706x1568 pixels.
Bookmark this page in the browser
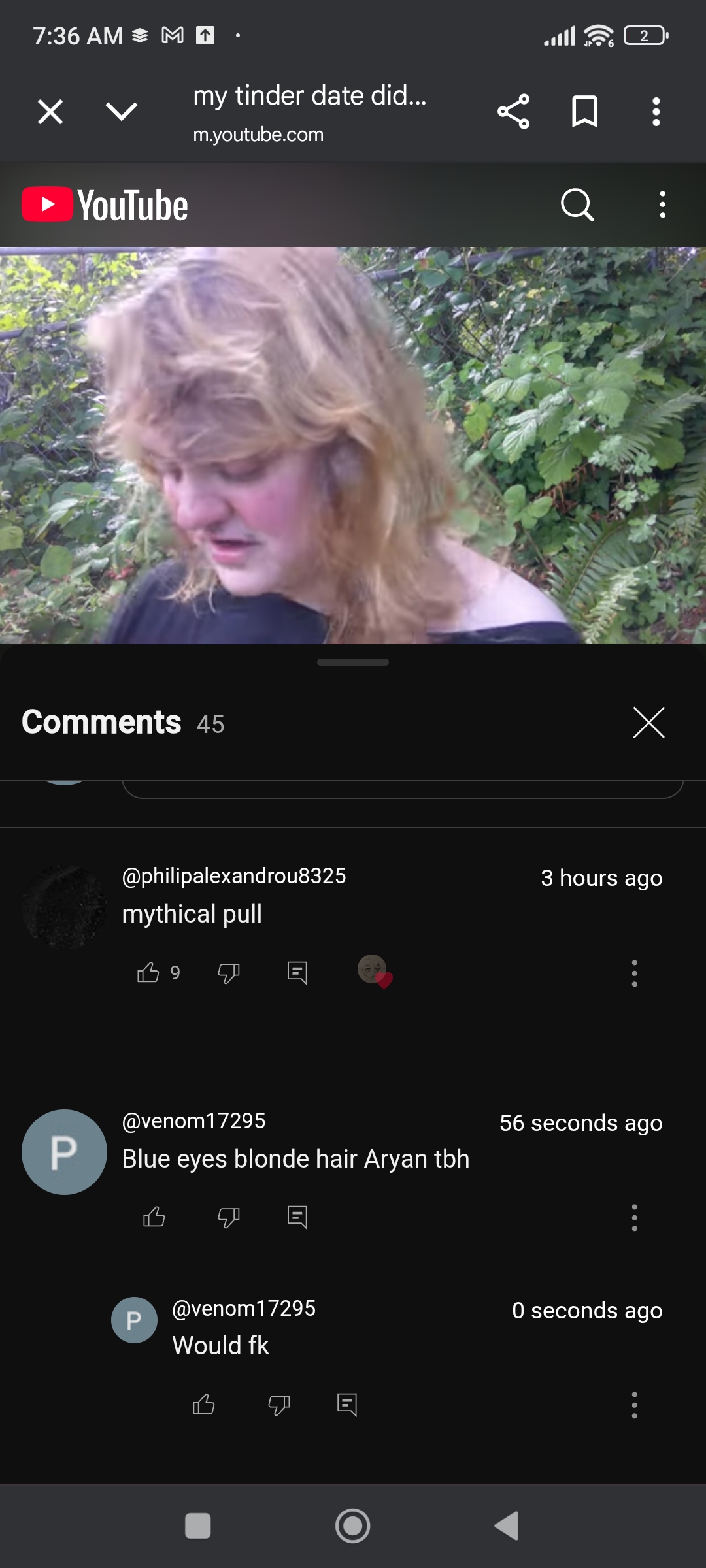pyautogui.click(x=584, y=112)
